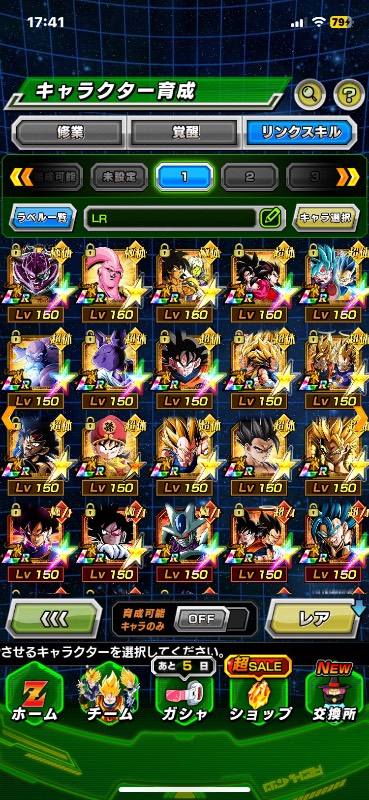
Task: Open the magnifying glass search icon
Action: point(311,93)
